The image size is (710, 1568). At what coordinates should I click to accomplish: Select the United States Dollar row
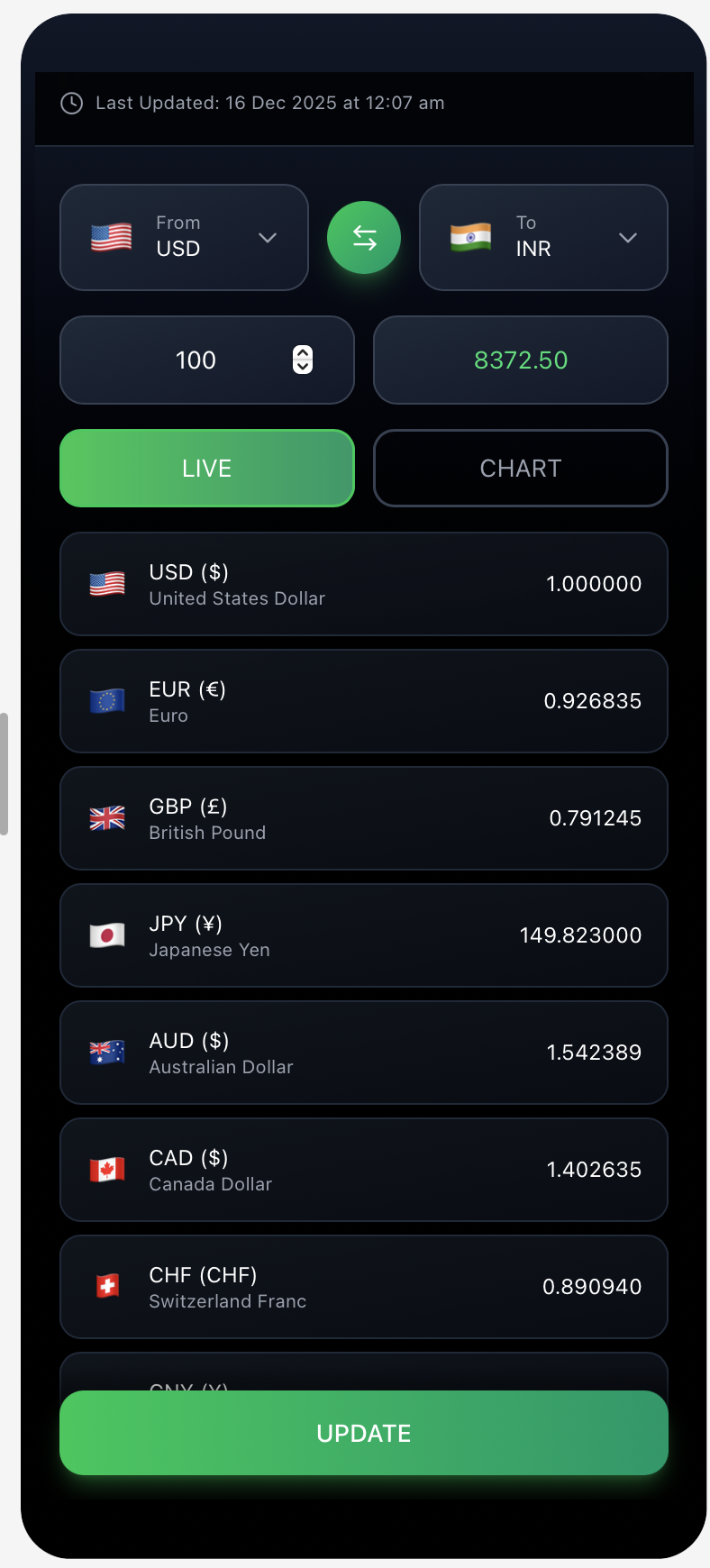(364, 584)
